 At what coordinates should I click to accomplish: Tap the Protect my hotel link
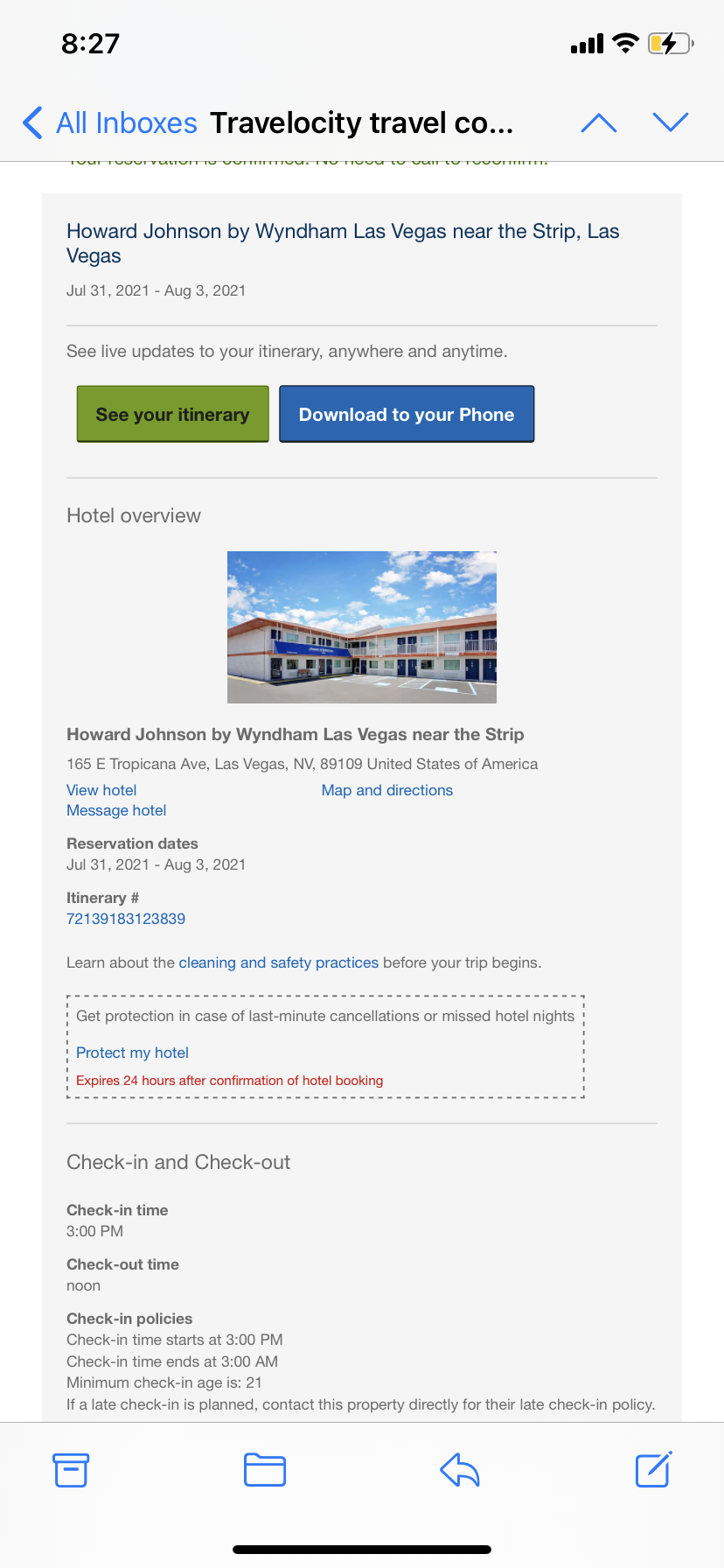point(132,1053)
